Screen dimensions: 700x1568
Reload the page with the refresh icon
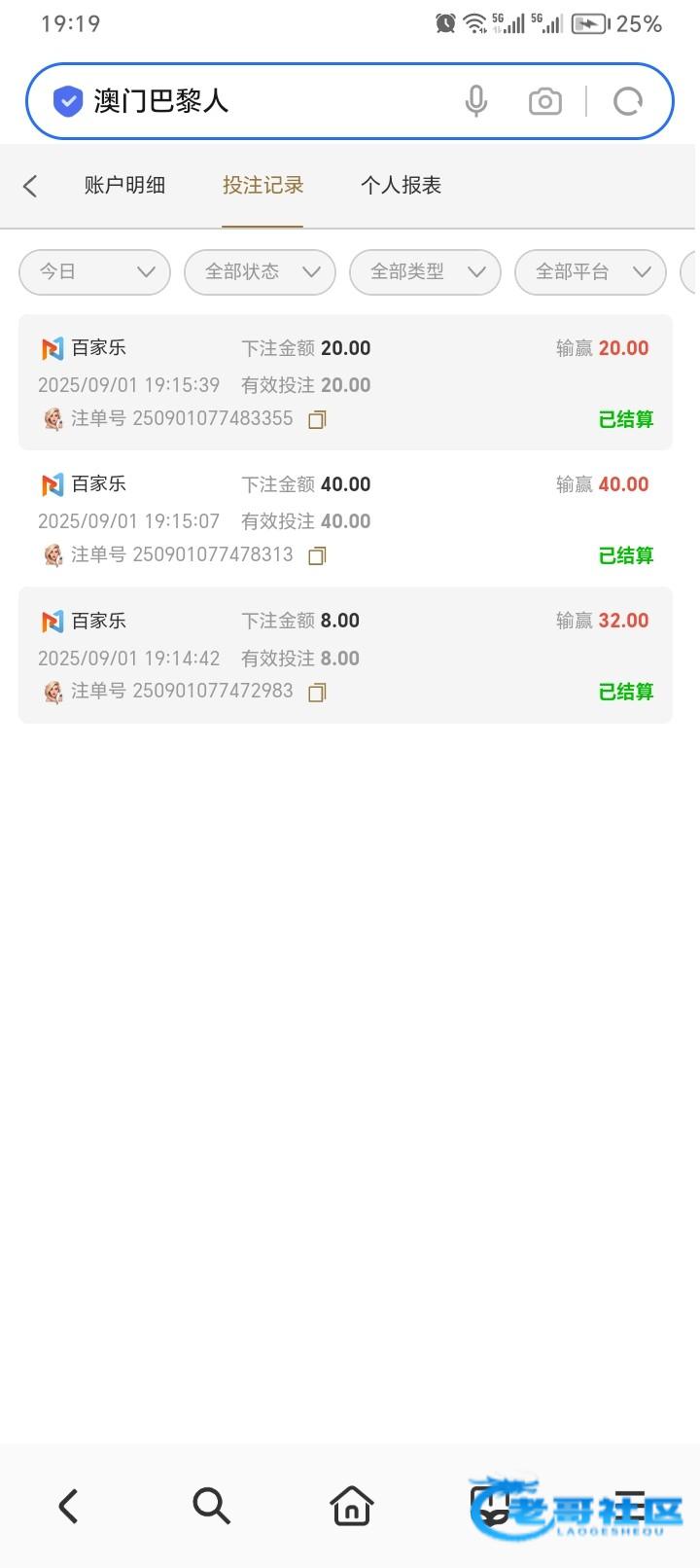(628, 101)
